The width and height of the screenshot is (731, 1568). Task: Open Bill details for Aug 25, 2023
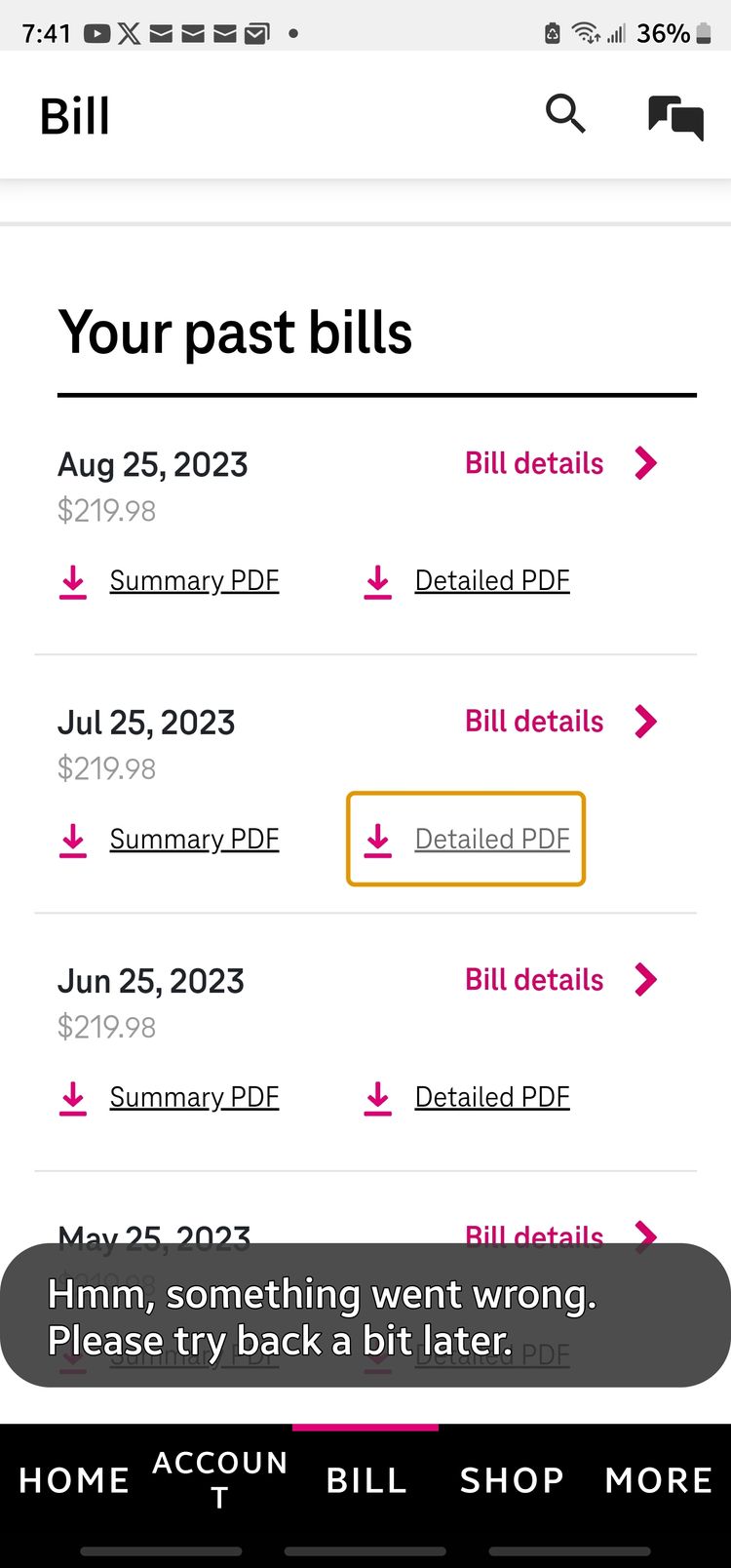561,463
